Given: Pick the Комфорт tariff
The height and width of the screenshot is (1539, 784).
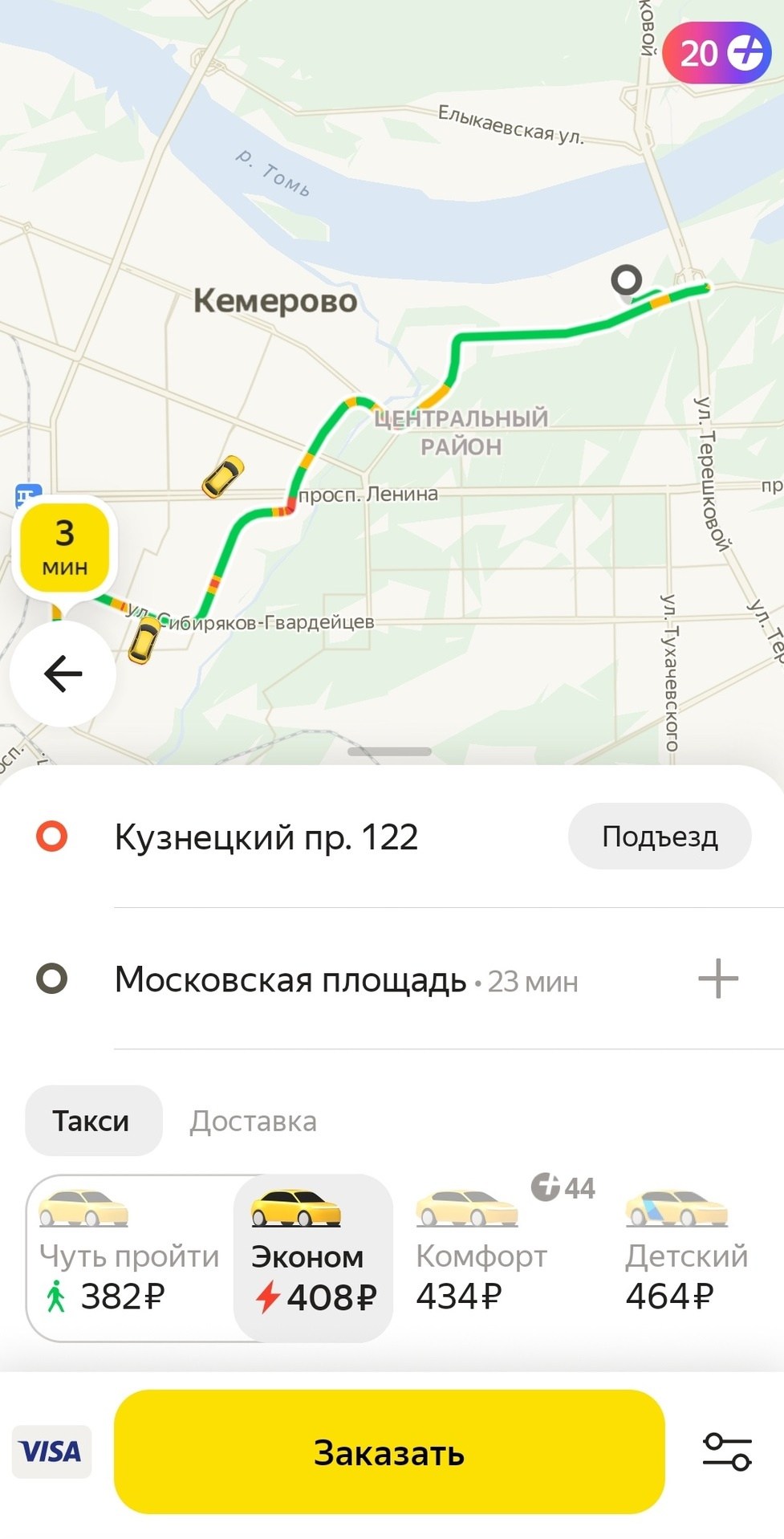Looking at the screenshot, I should tap(481, 1257).
